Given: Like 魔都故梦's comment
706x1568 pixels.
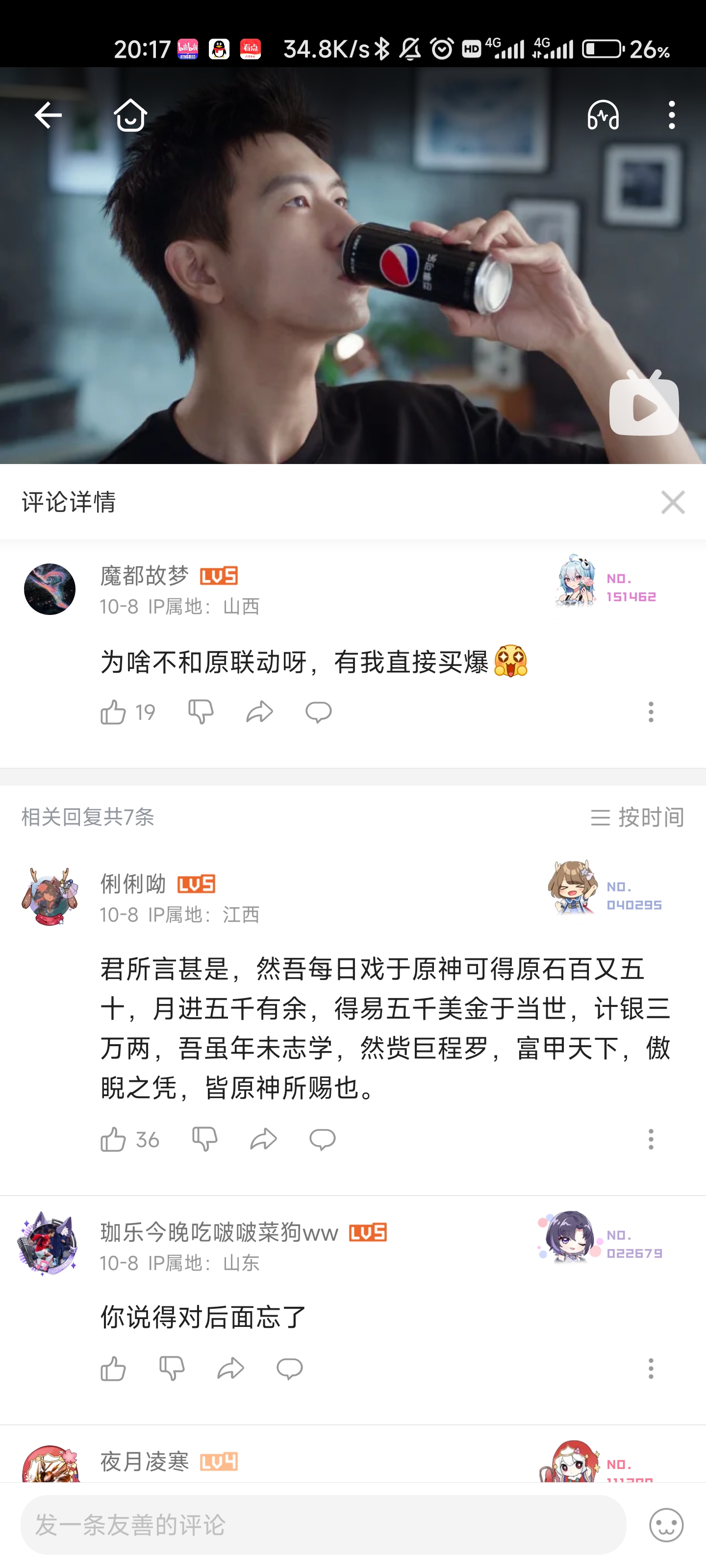Looking at the screenshot, I should [113, 711].
